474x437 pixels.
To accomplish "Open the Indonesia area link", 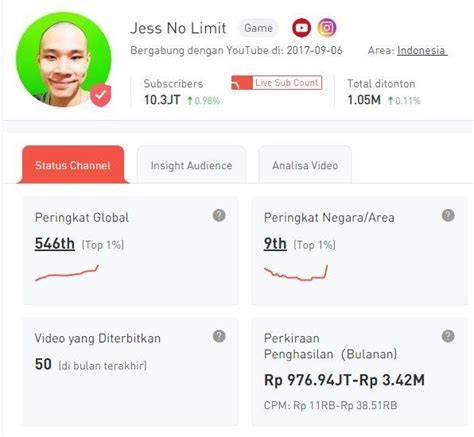I will coord(422,51).
